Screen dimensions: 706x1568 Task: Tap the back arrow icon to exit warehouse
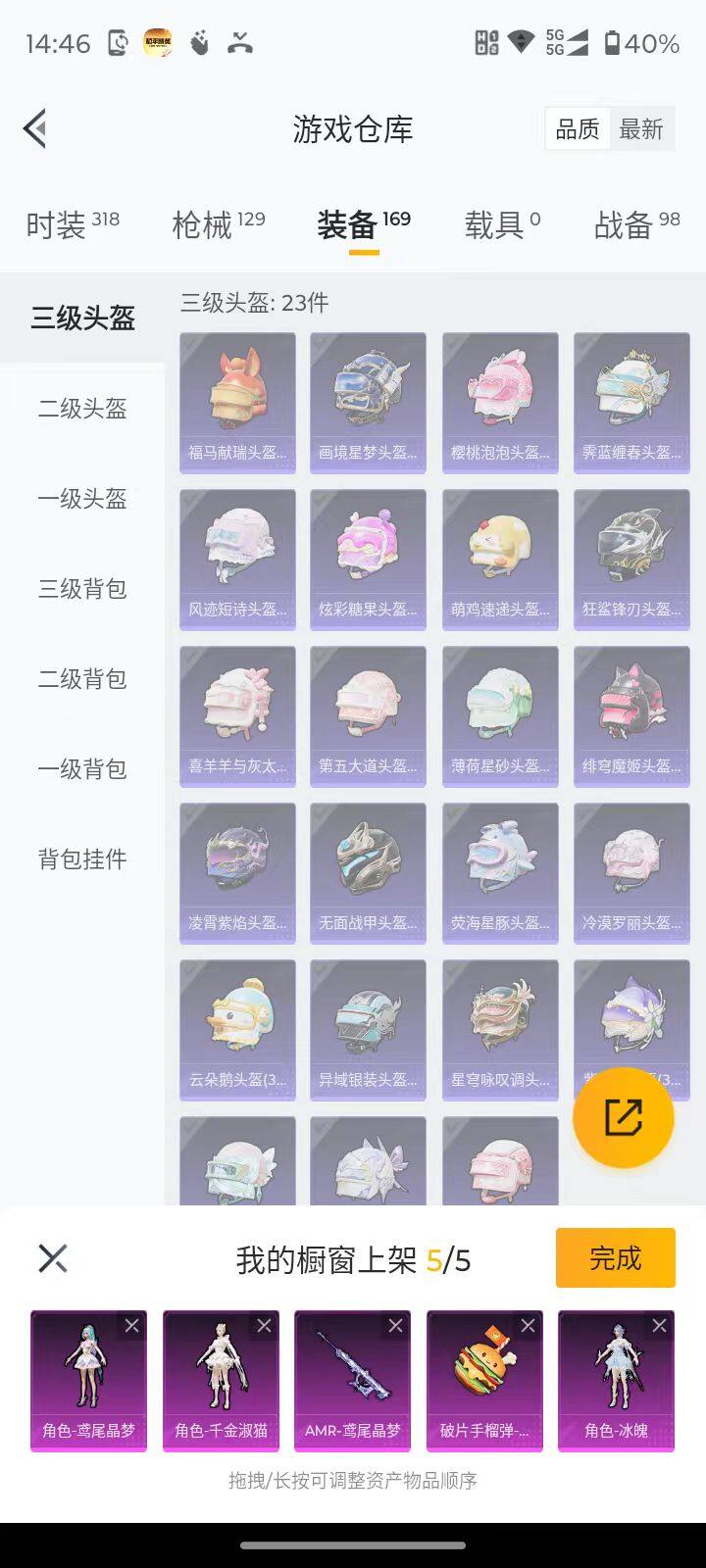point(34,128)
